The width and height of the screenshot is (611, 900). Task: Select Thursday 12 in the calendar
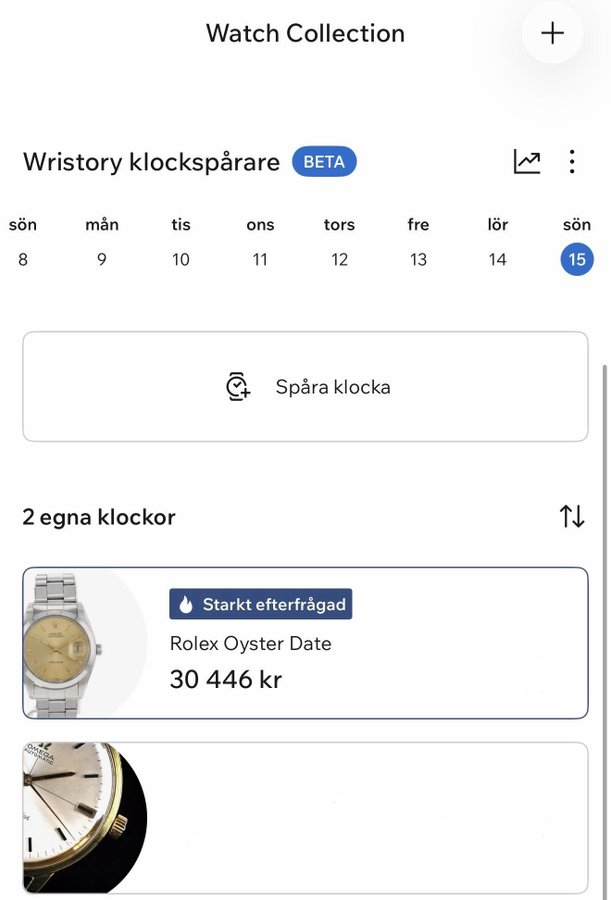point(339,259)
